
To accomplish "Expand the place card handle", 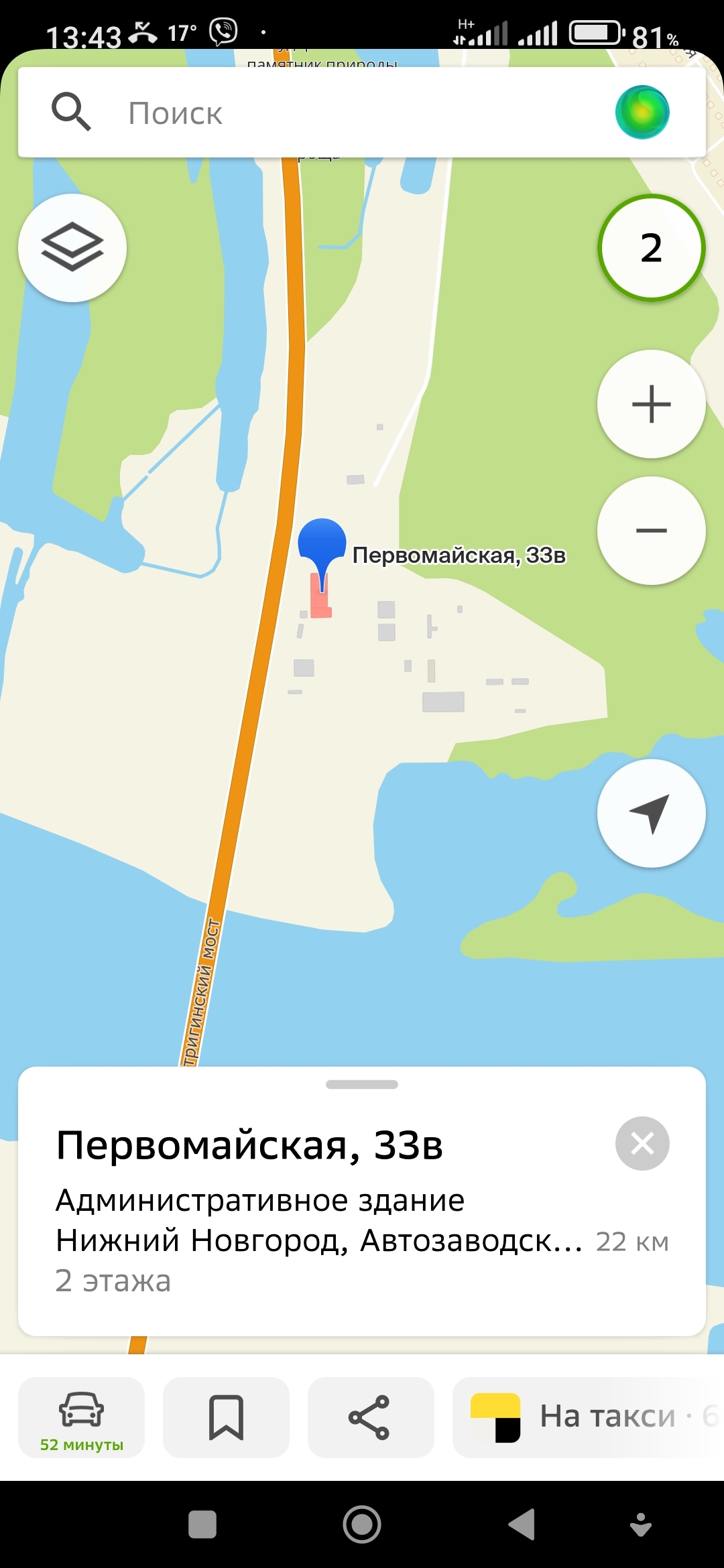I will click(362, 1084).
